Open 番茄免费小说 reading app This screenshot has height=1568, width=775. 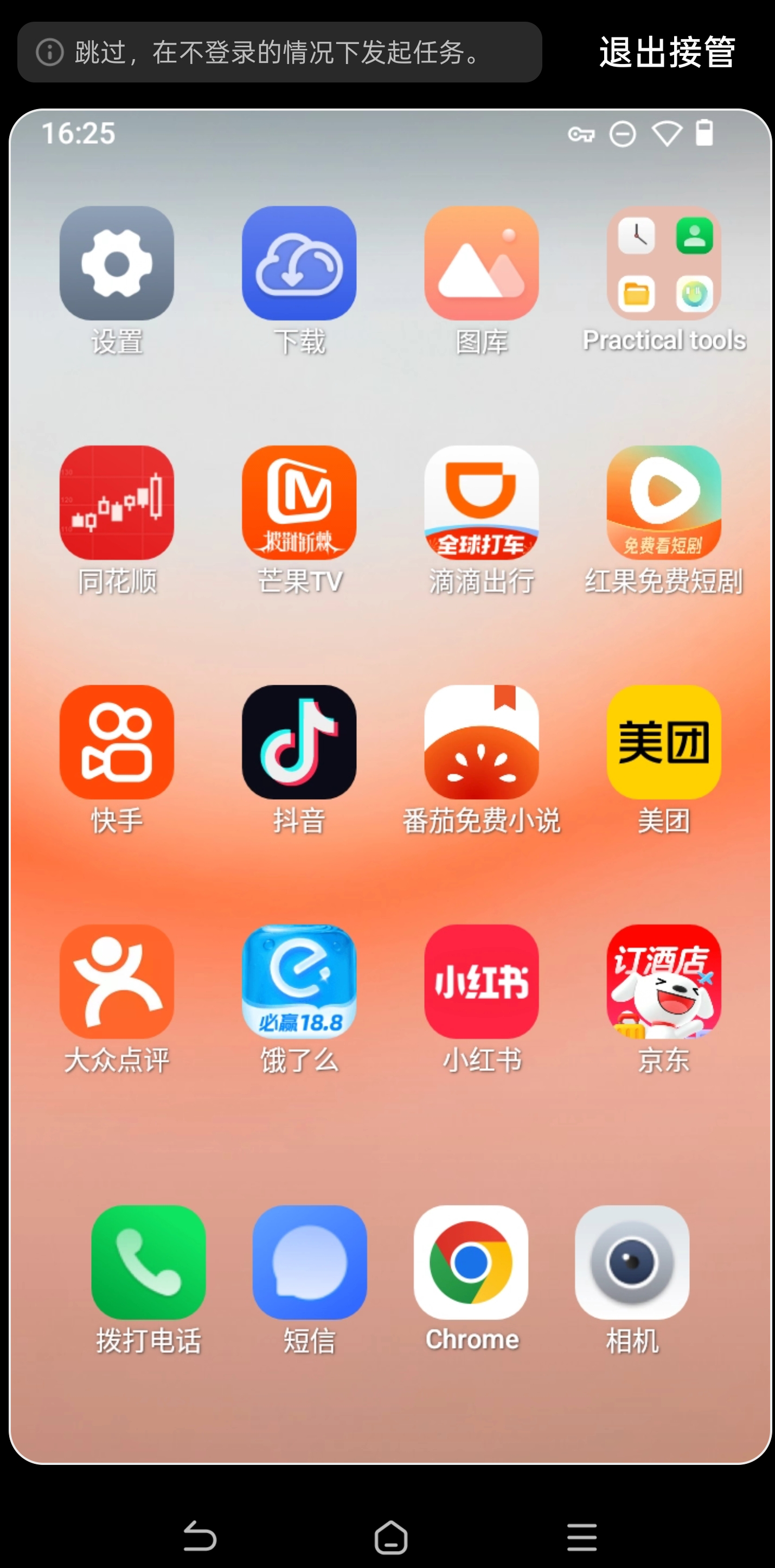481,742
